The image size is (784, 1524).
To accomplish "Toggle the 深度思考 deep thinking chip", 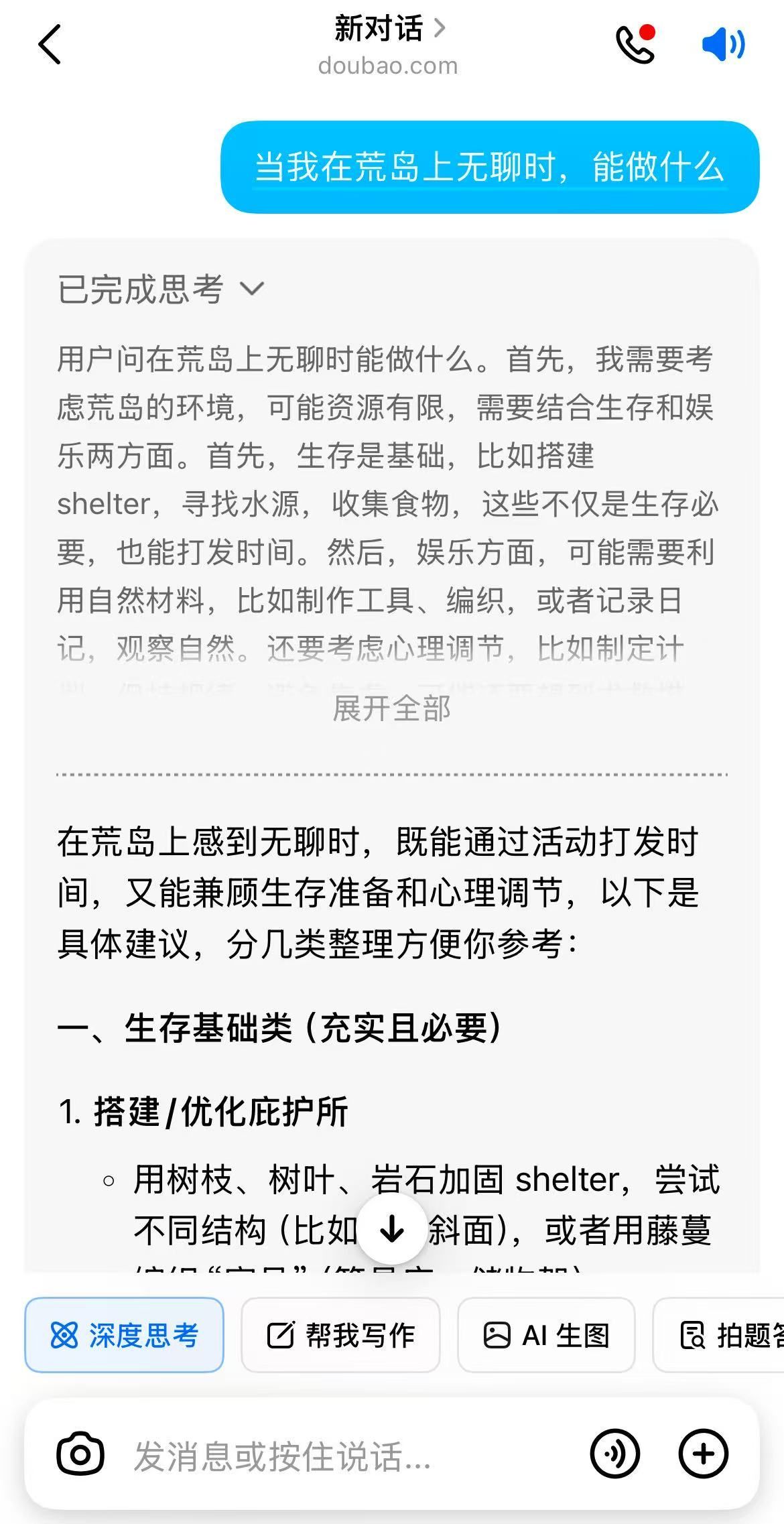I will 124,1335.
